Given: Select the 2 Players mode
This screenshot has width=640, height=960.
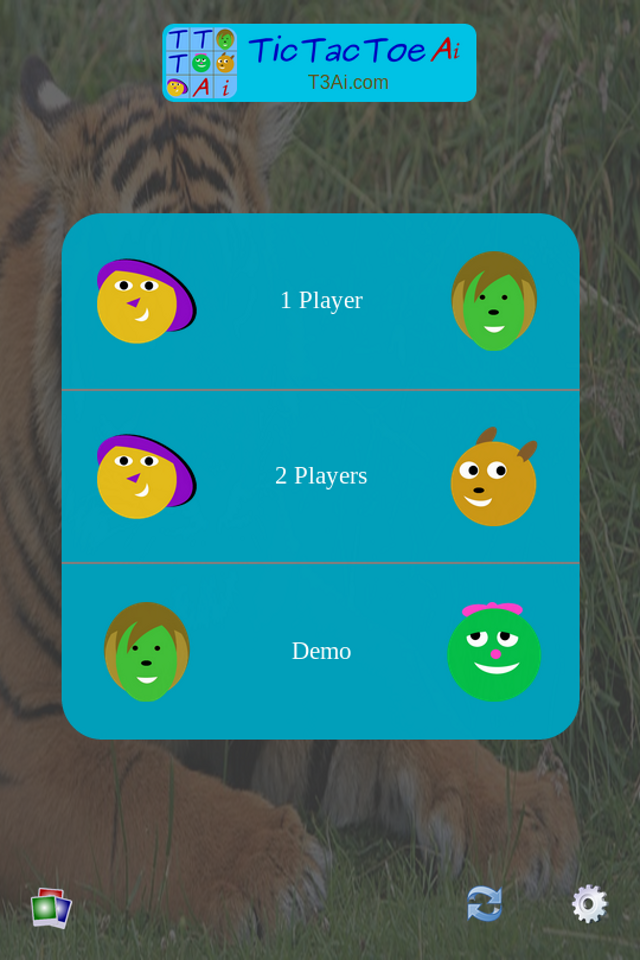Looking at the screenshot, I should click(x=321, y=476).
